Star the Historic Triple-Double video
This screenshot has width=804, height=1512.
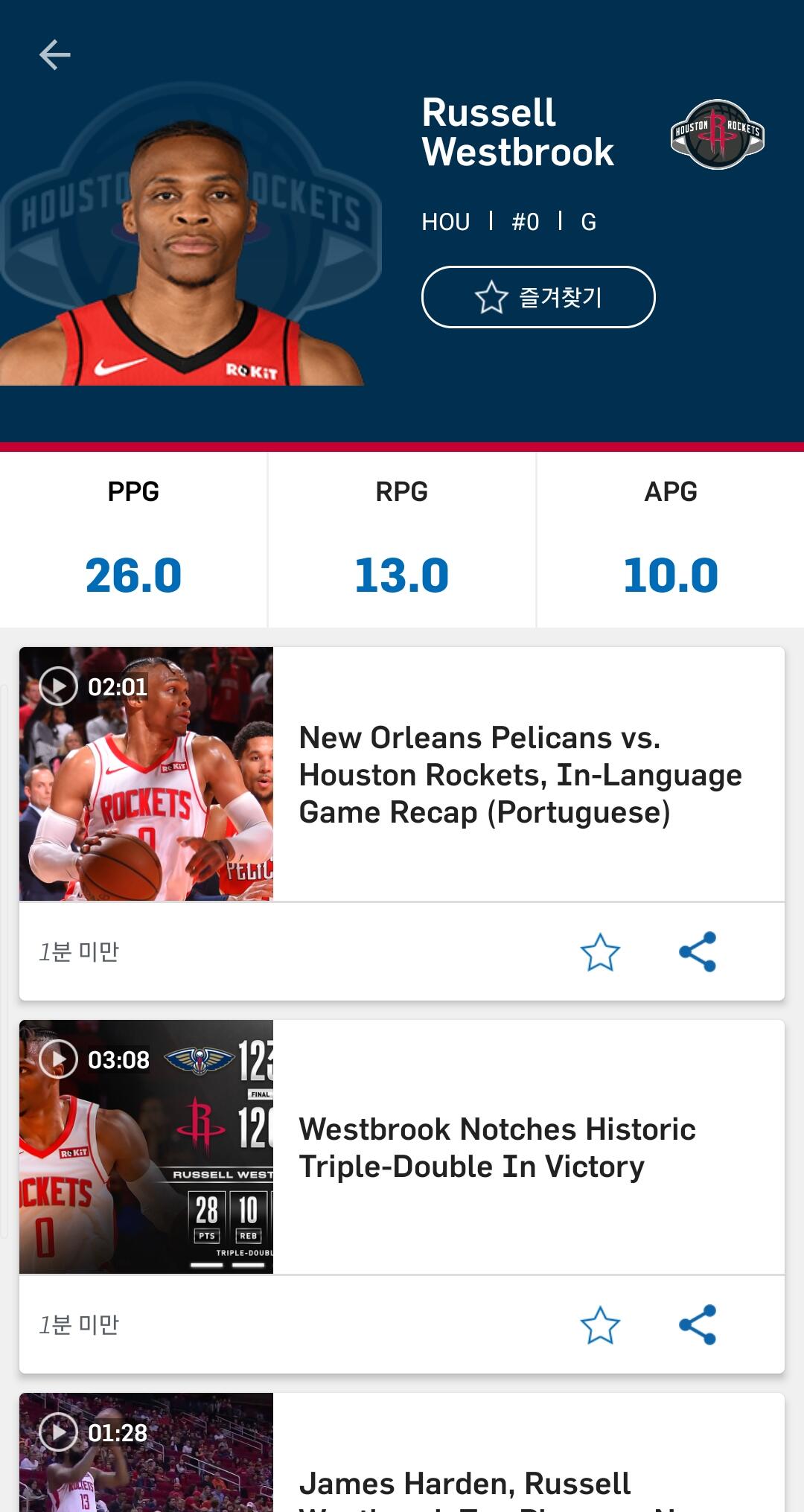[x=599, y=1324]
